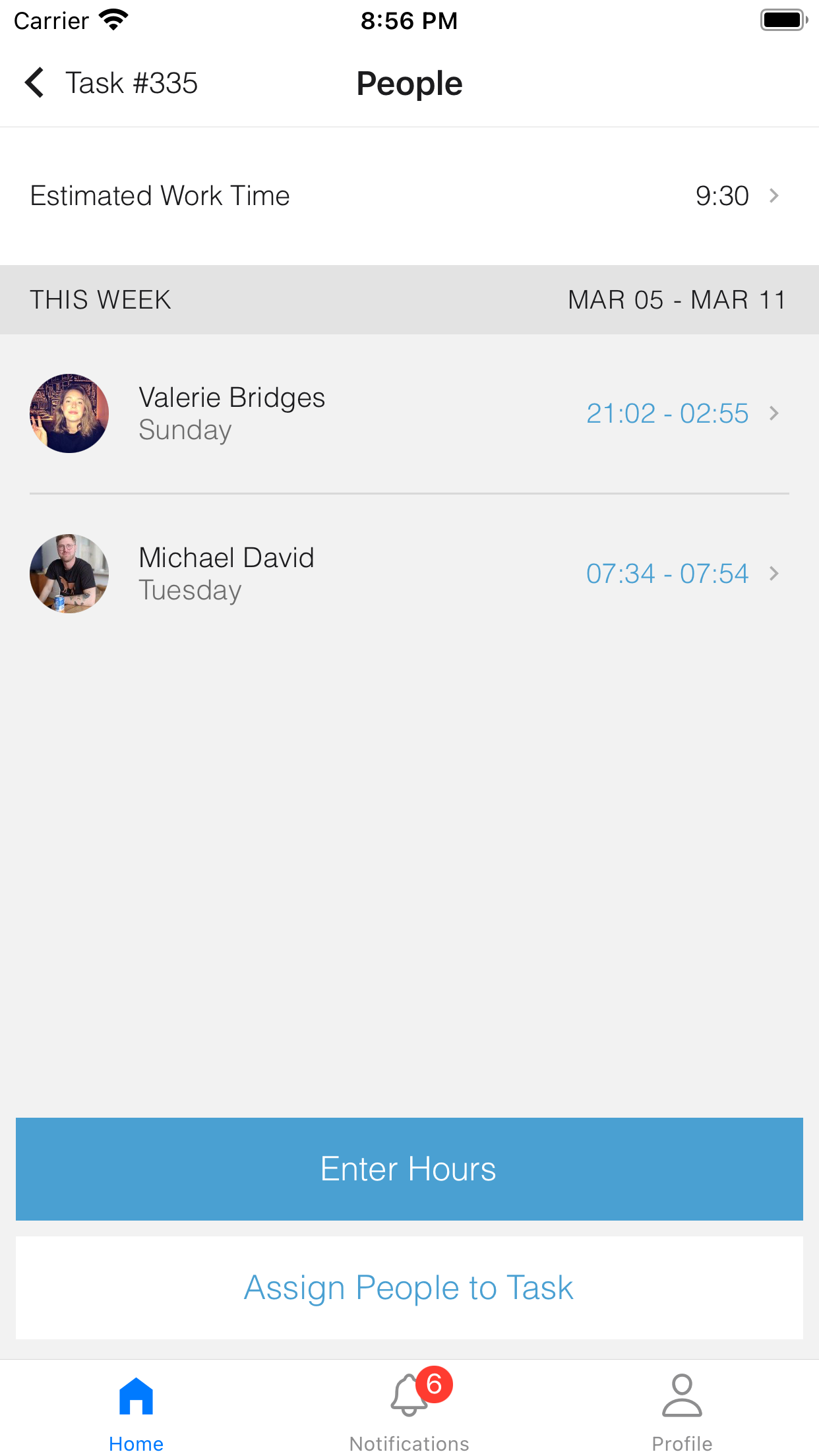Switch to the Profile tab

point(682,1411)
